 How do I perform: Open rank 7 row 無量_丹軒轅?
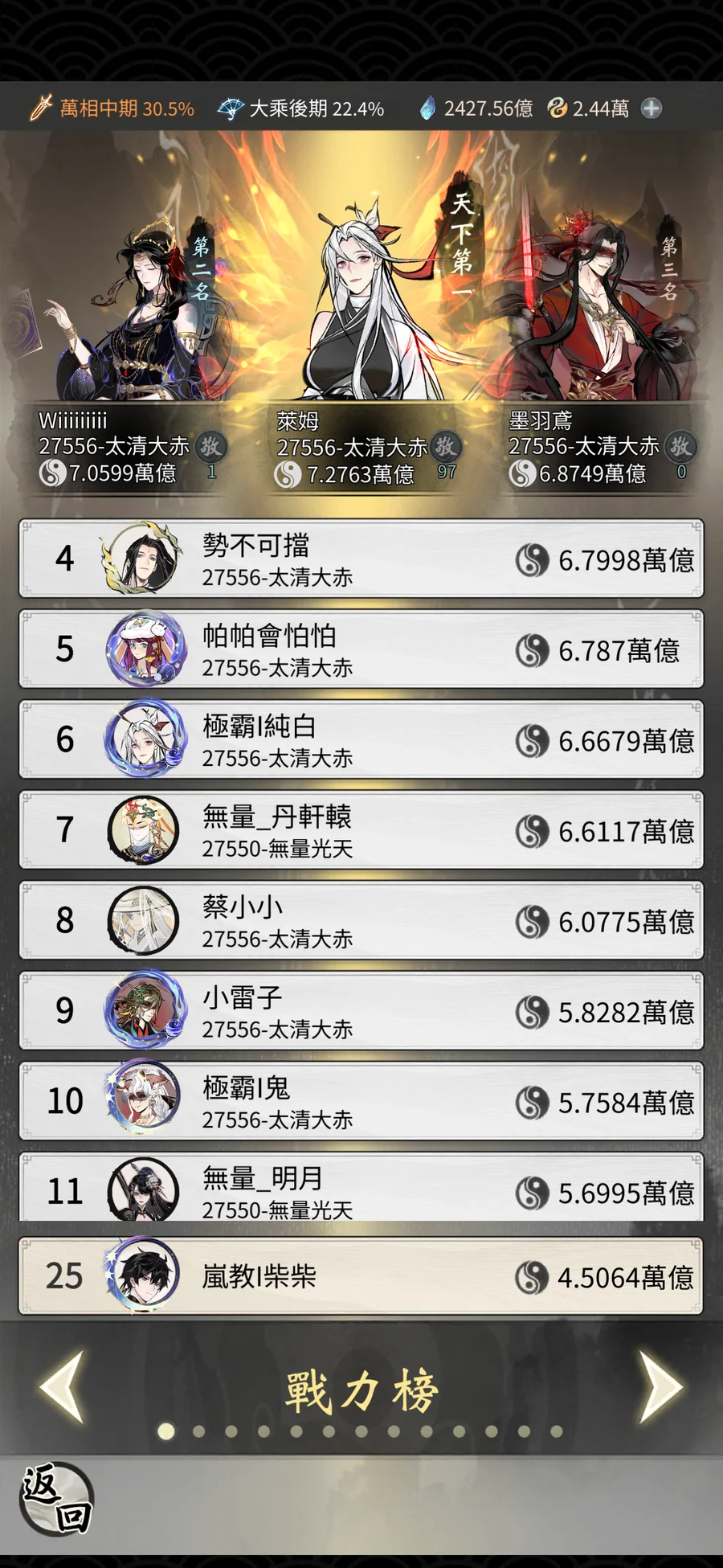(361, 830)
